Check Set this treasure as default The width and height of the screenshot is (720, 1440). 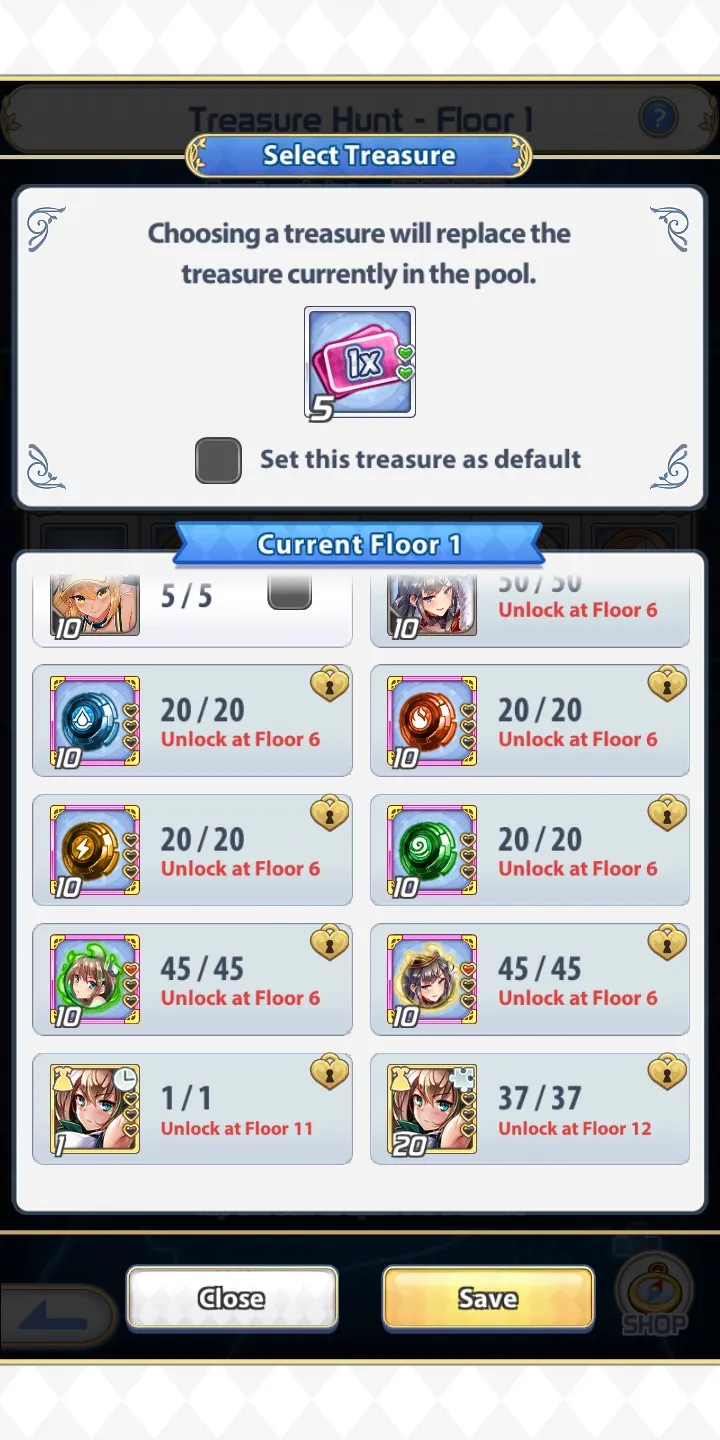click(x=218, y=460)
